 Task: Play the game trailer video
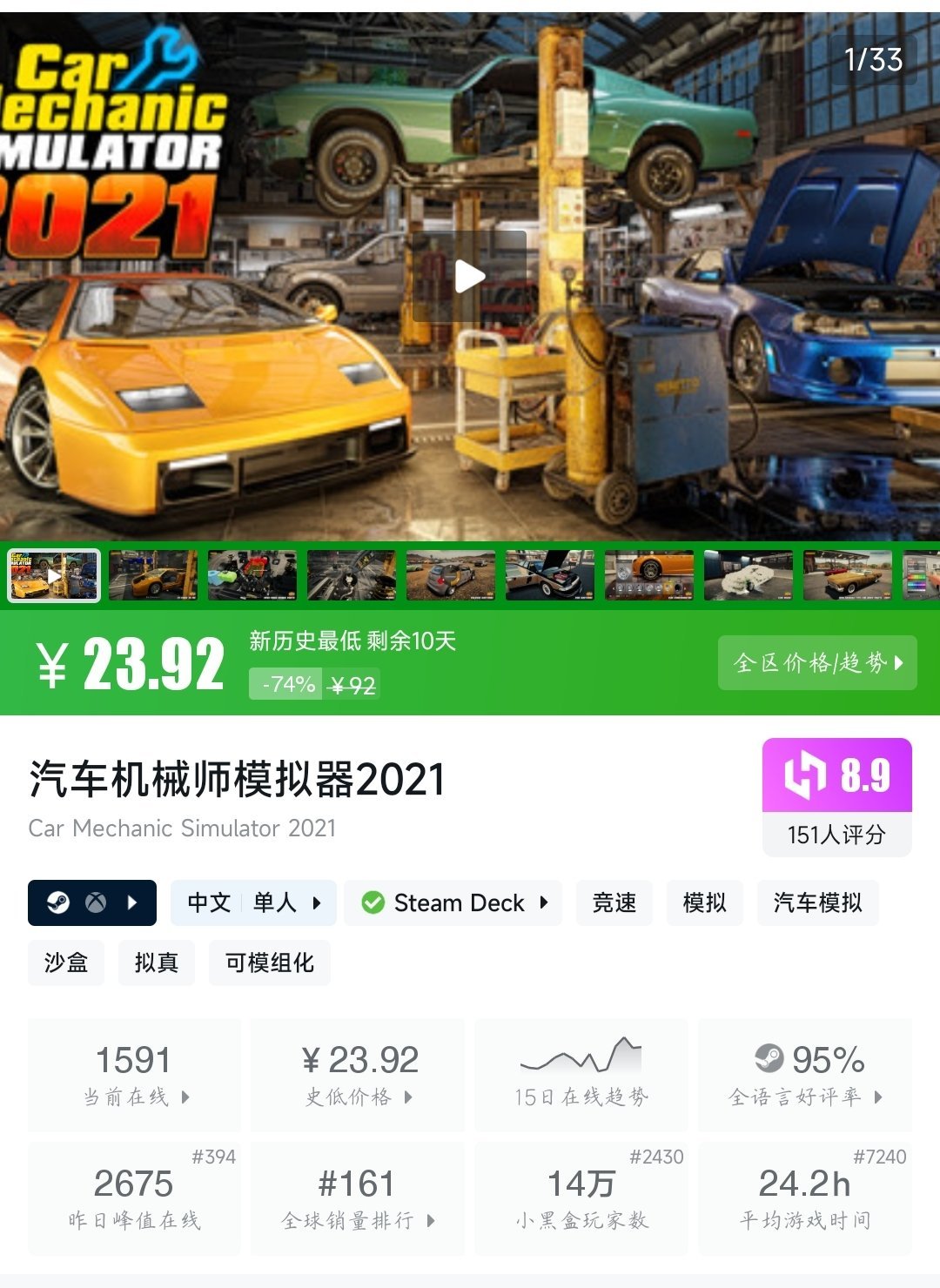pos(469,277)
